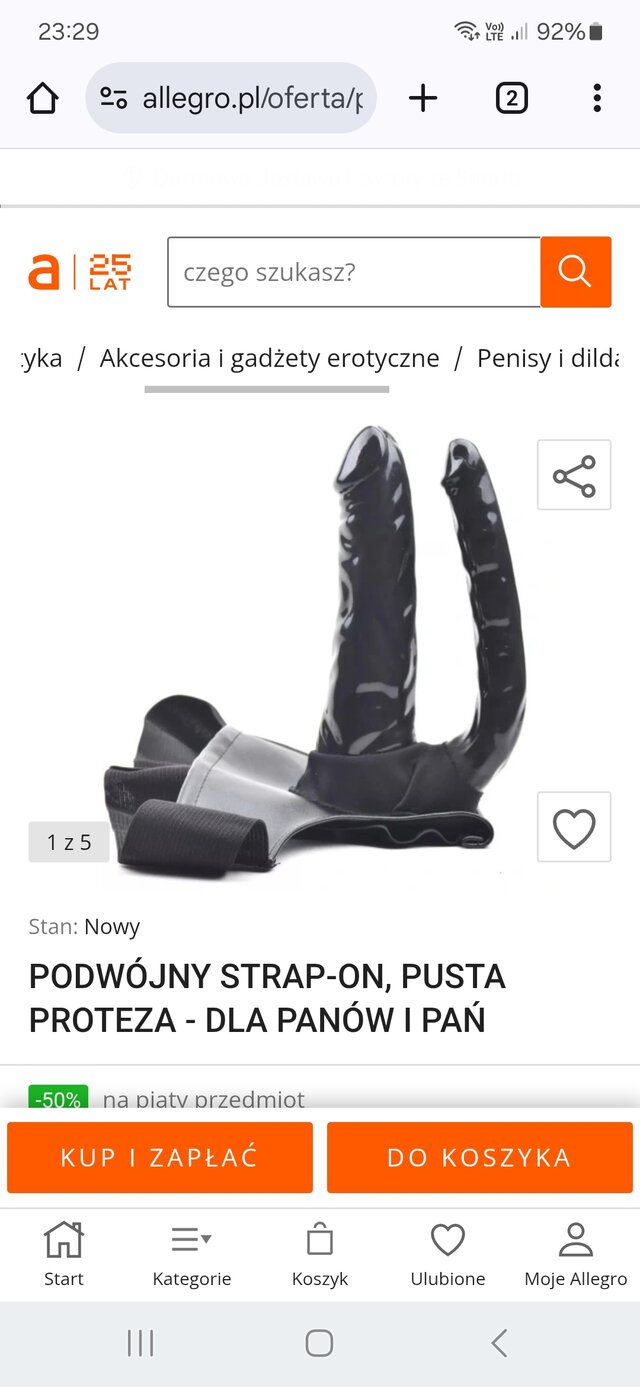Tap the system back button
Image resolution: width=640 pixels, height=1387 pixels.
pos(499,1343)
